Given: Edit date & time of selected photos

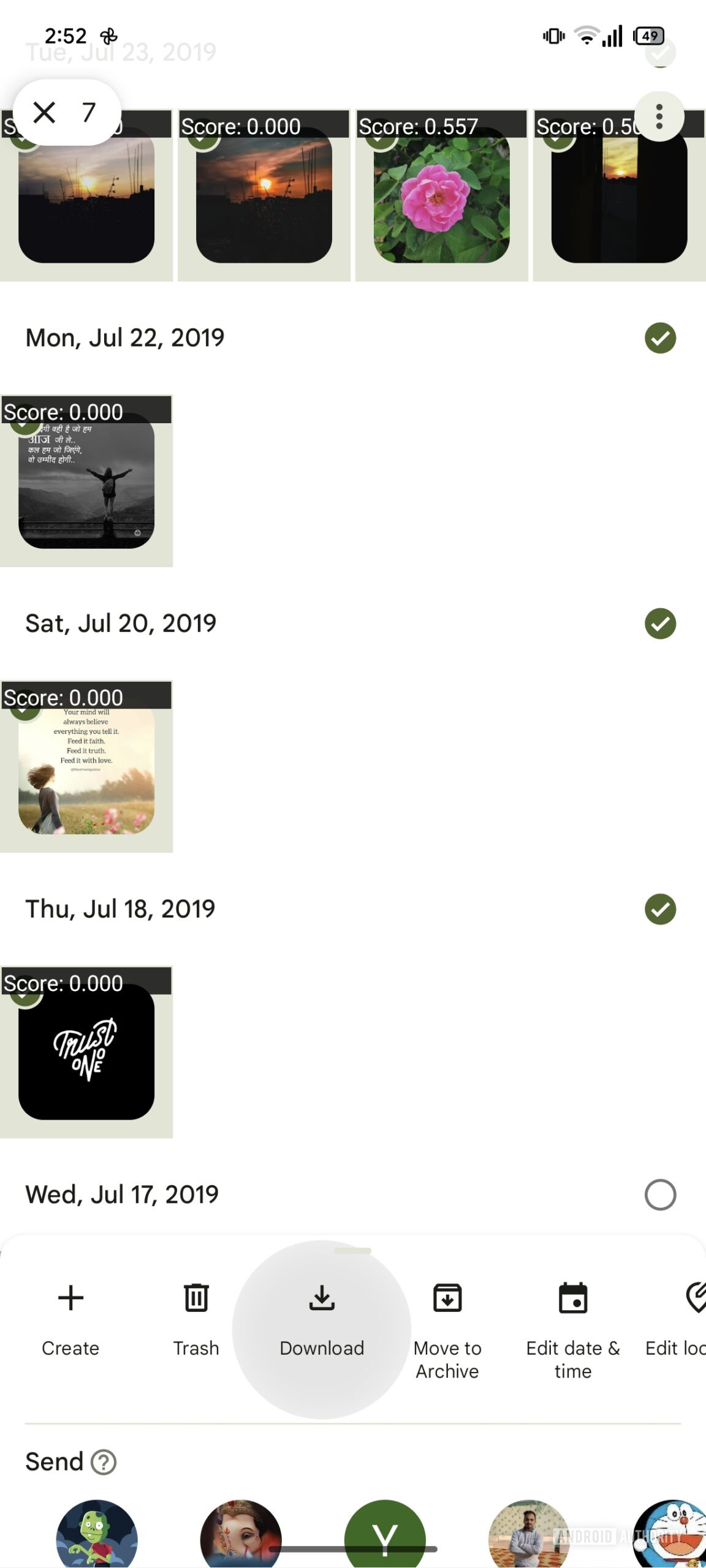Looking at the screenshot, I should tap(573, 1323).
